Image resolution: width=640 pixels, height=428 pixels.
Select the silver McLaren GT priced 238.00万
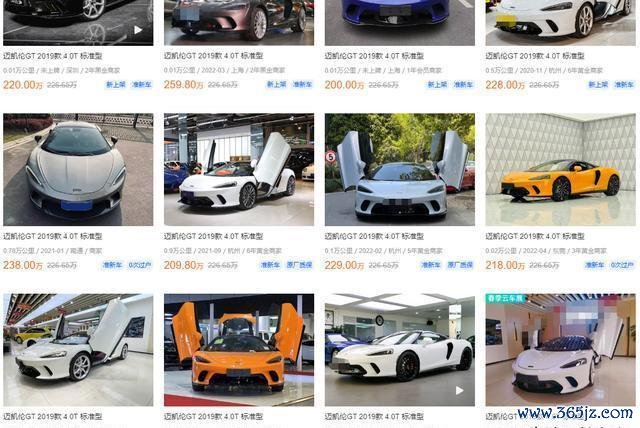click(77, 169)
